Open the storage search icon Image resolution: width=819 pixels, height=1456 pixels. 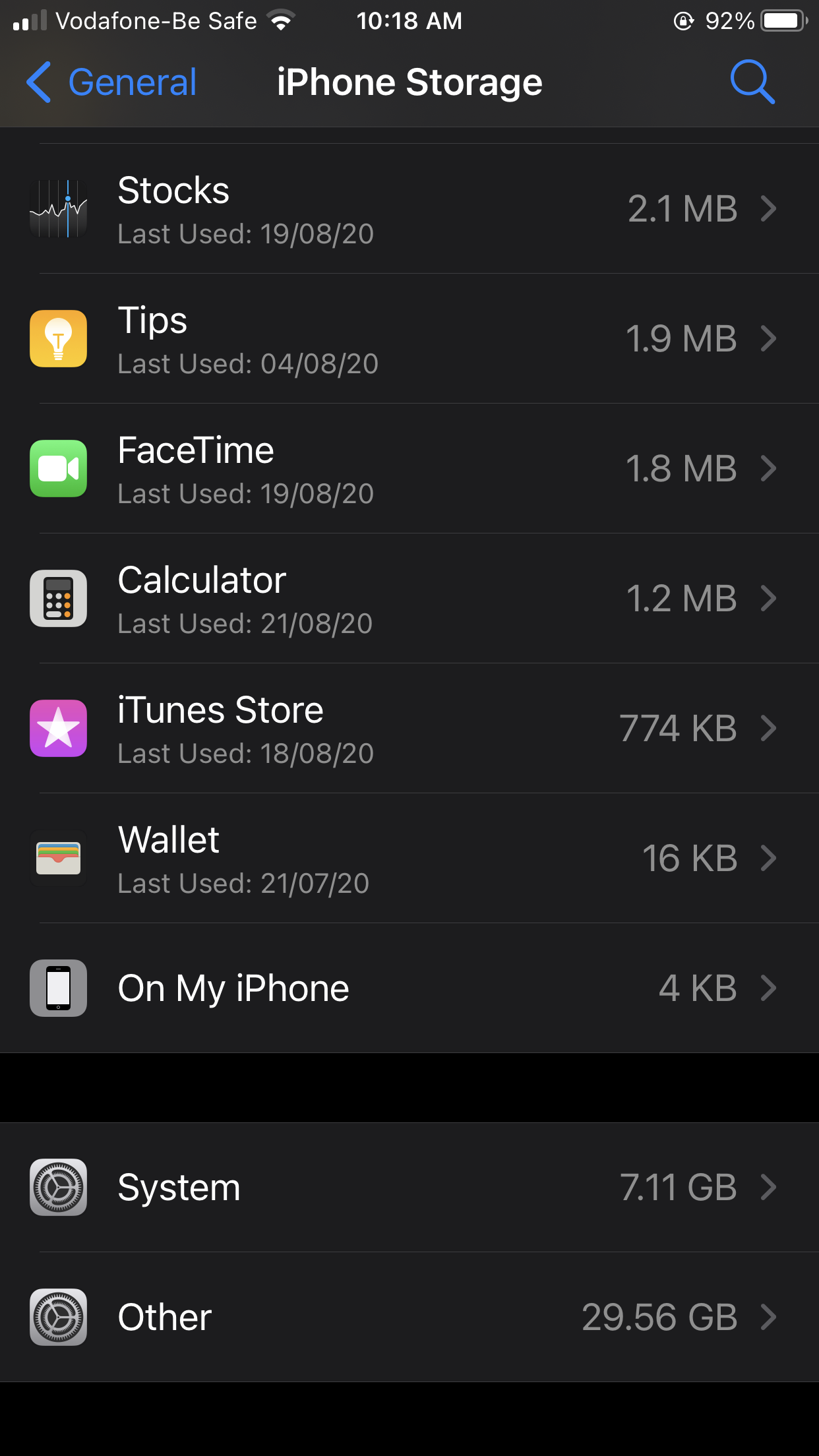[752, 83]
